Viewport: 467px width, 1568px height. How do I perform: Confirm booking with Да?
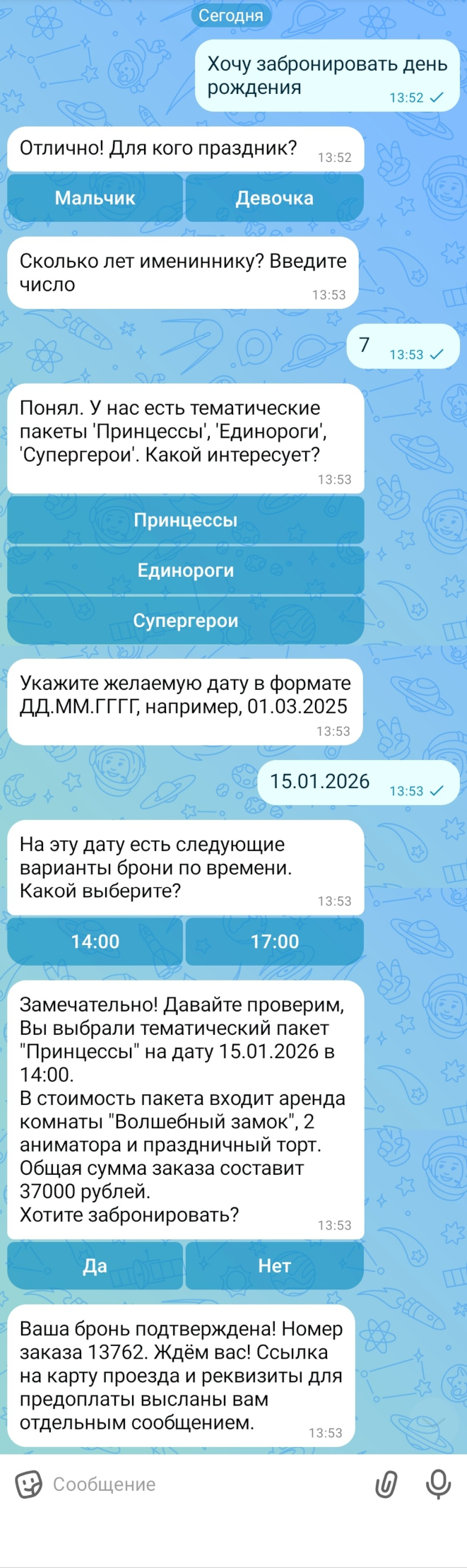tap(95, 1265)
